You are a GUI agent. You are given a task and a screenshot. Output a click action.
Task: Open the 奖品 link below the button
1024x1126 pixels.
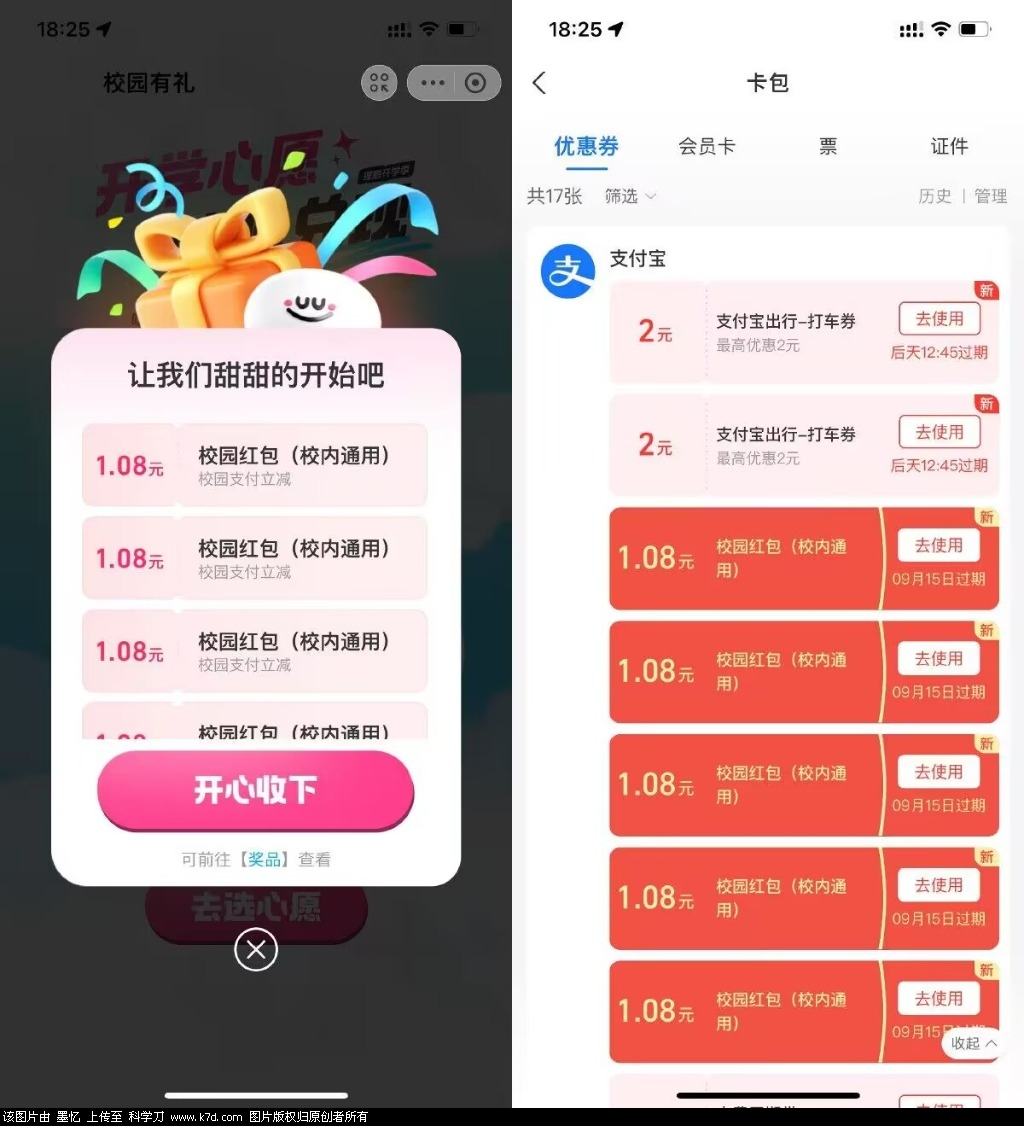[265, 859]
